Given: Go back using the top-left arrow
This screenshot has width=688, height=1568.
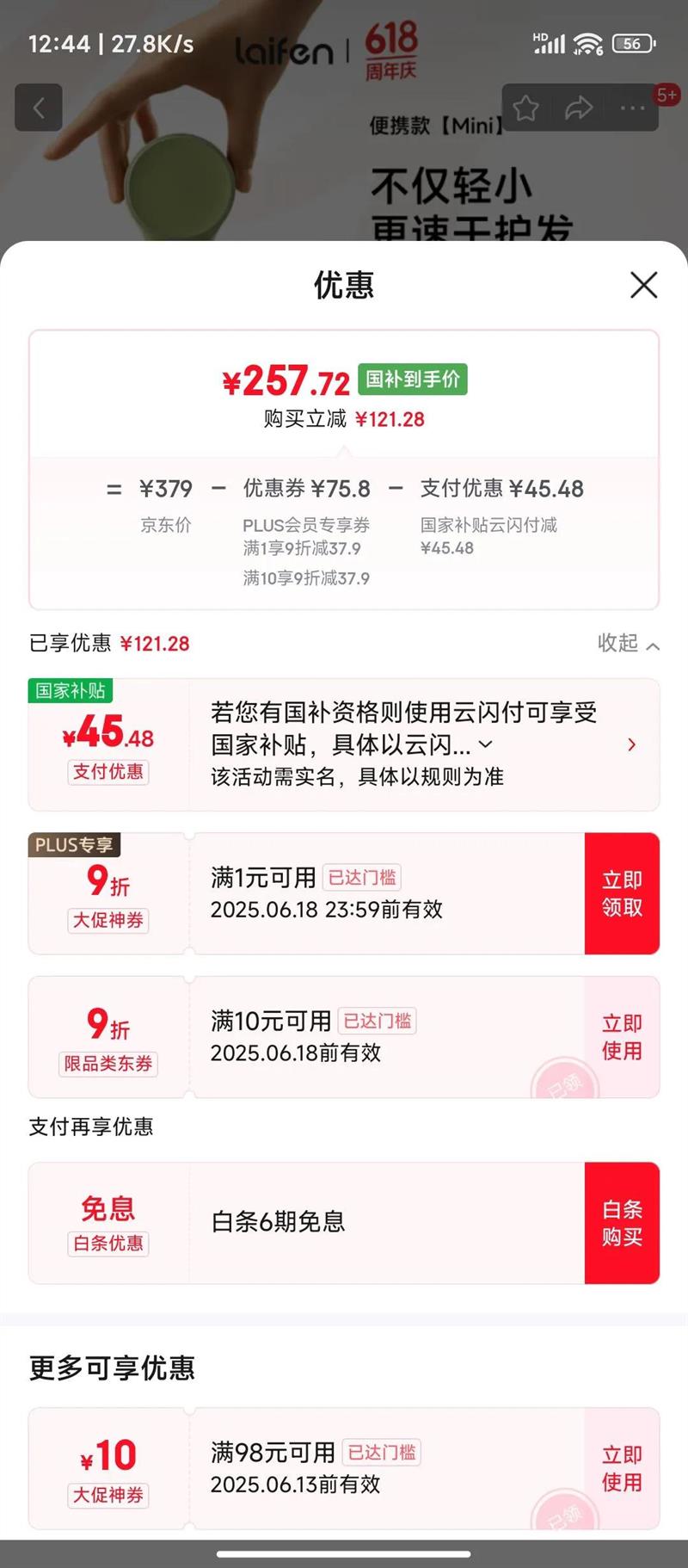Looking at the screenshot, I should point(39,108).
